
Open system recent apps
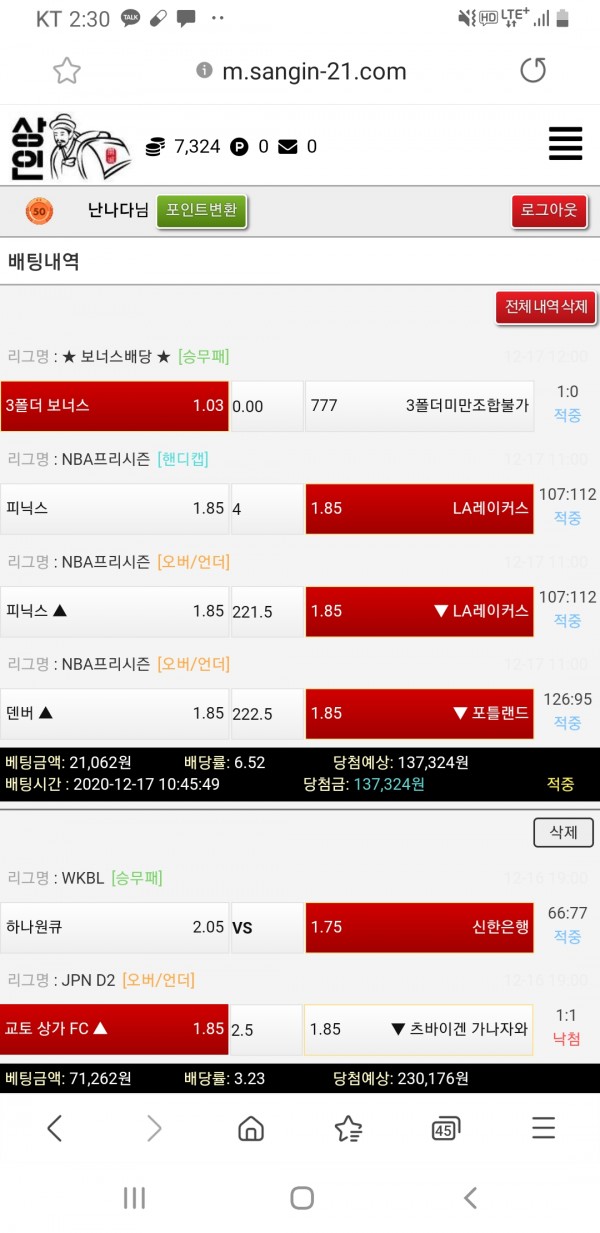(x=134, y=1198)
